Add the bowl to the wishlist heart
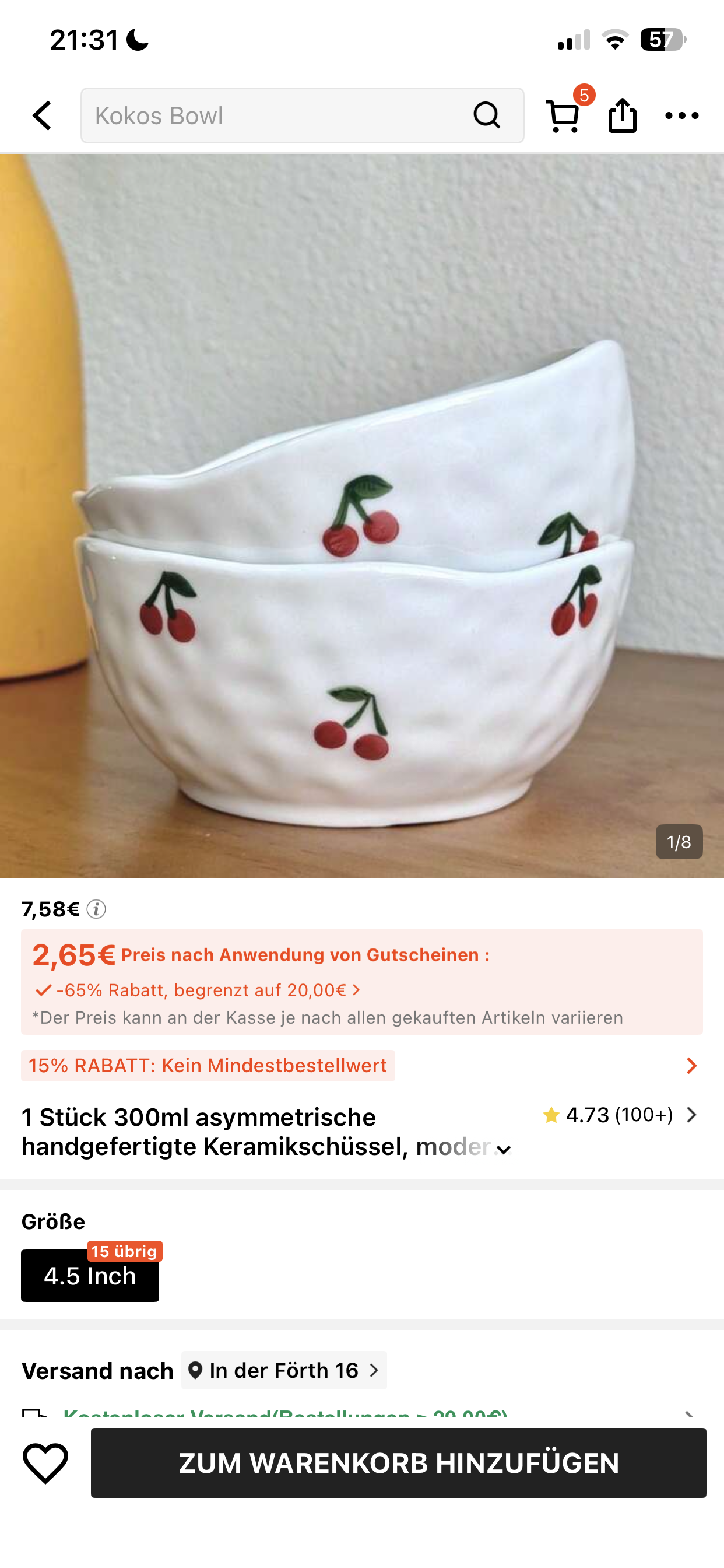The height and width of the screenshot is (1568, 724). (x=45, y=1464)
